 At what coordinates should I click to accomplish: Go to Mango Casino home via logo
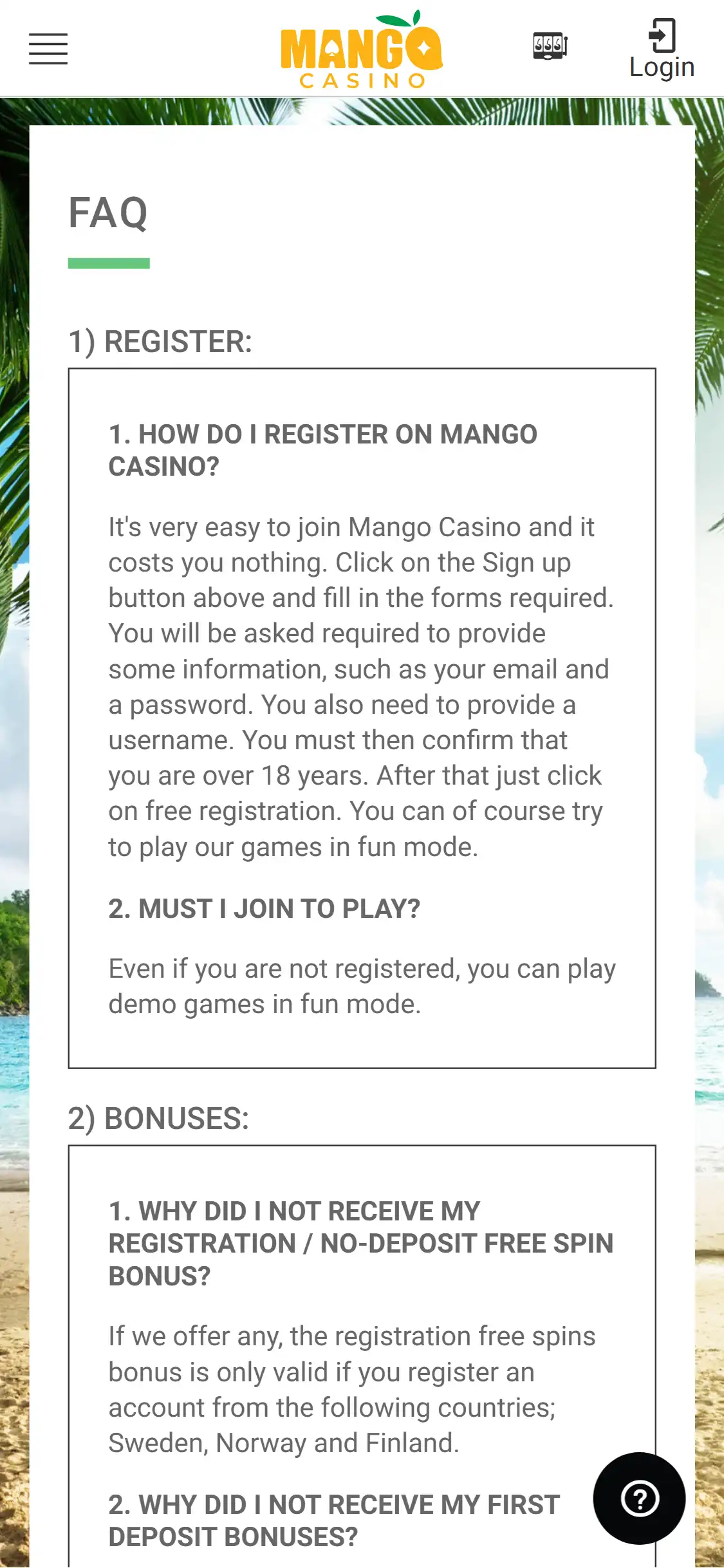pos(362,50)
